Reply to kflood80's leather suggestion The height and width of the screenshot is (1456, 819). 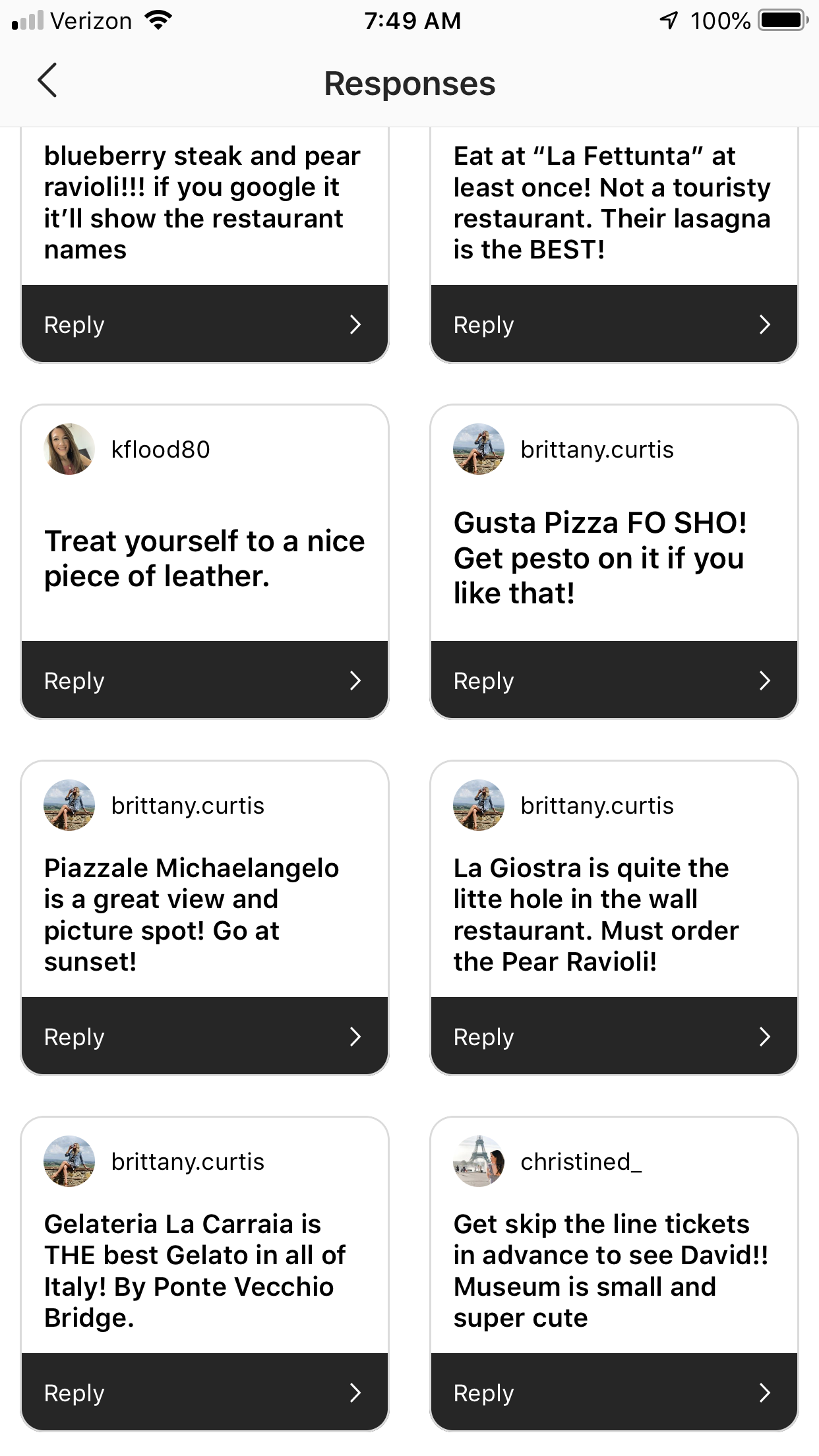pos(204,681)
